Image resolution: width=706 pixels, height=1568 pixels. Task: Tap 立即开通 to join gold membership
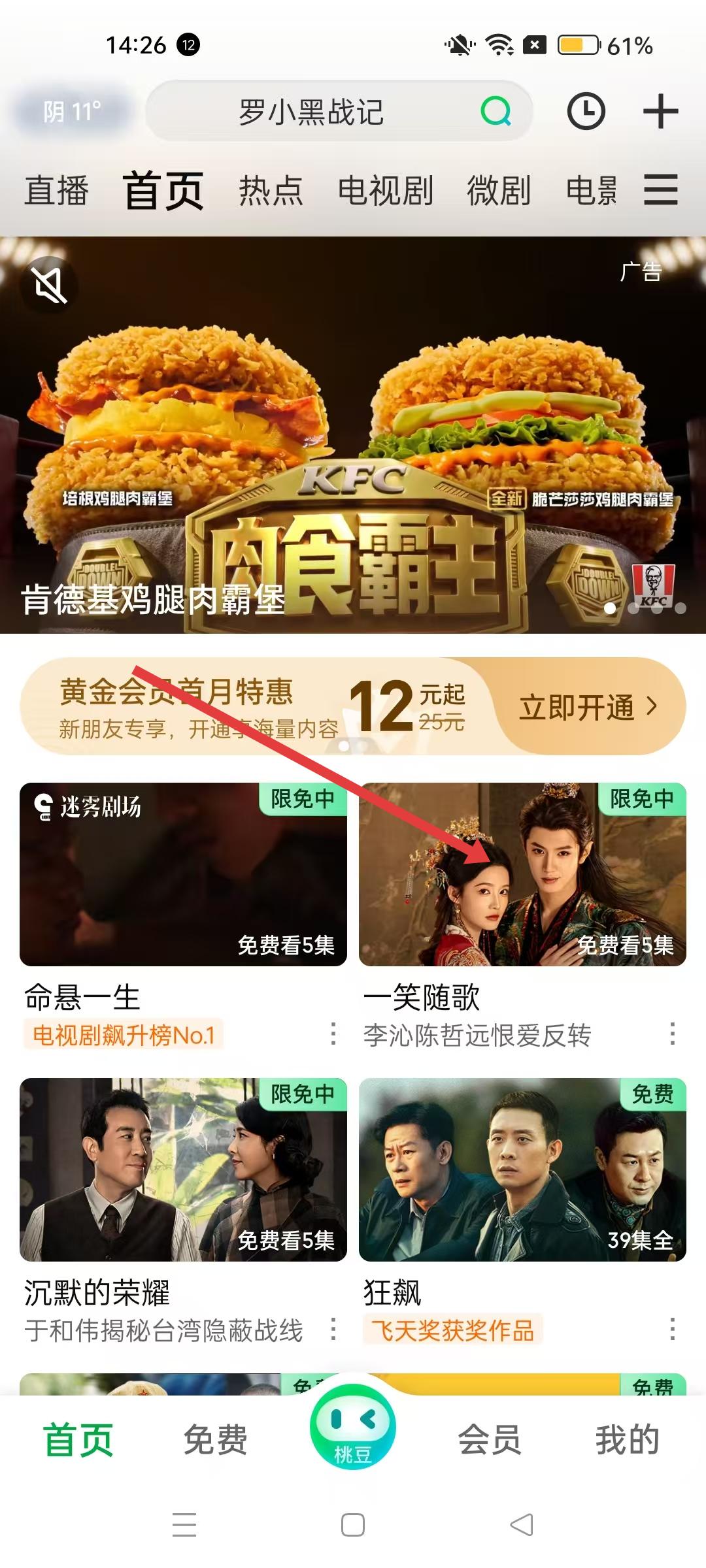click(587, 707)
